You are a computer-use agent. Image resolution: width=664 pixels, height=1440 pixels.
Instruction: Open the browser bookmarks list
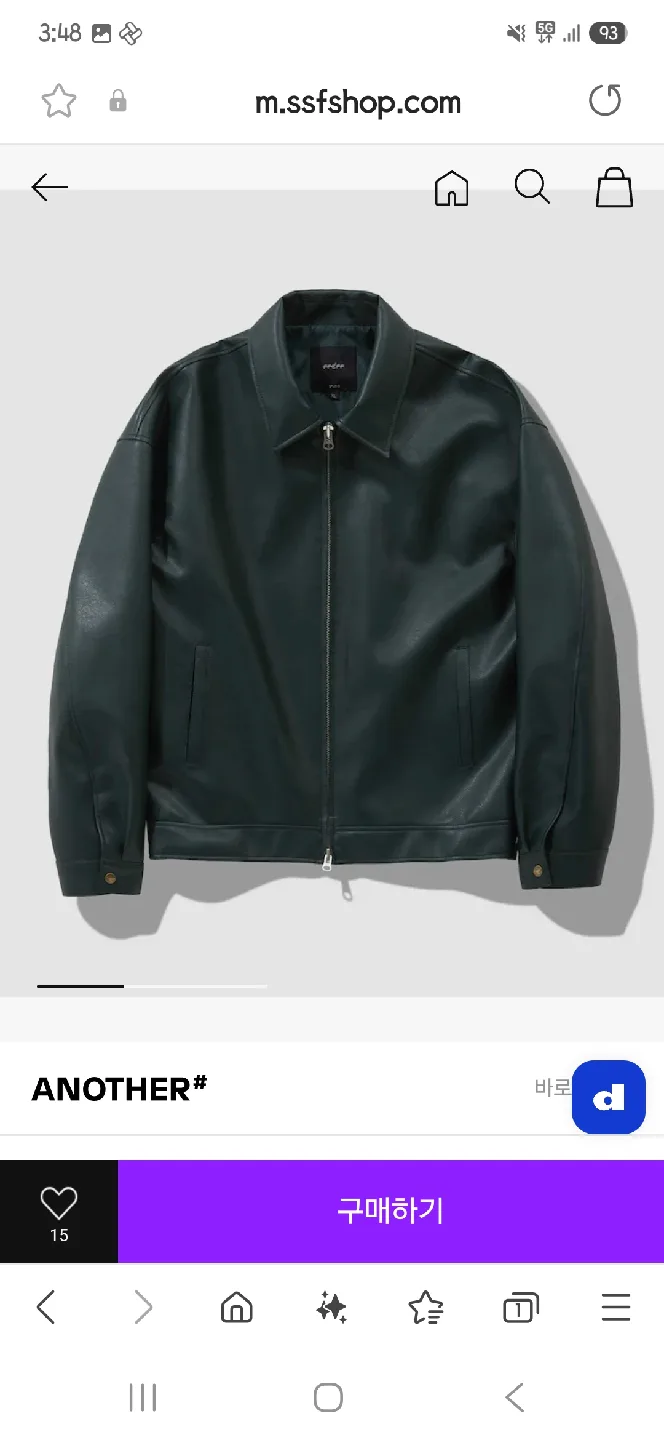point(426,1307)
